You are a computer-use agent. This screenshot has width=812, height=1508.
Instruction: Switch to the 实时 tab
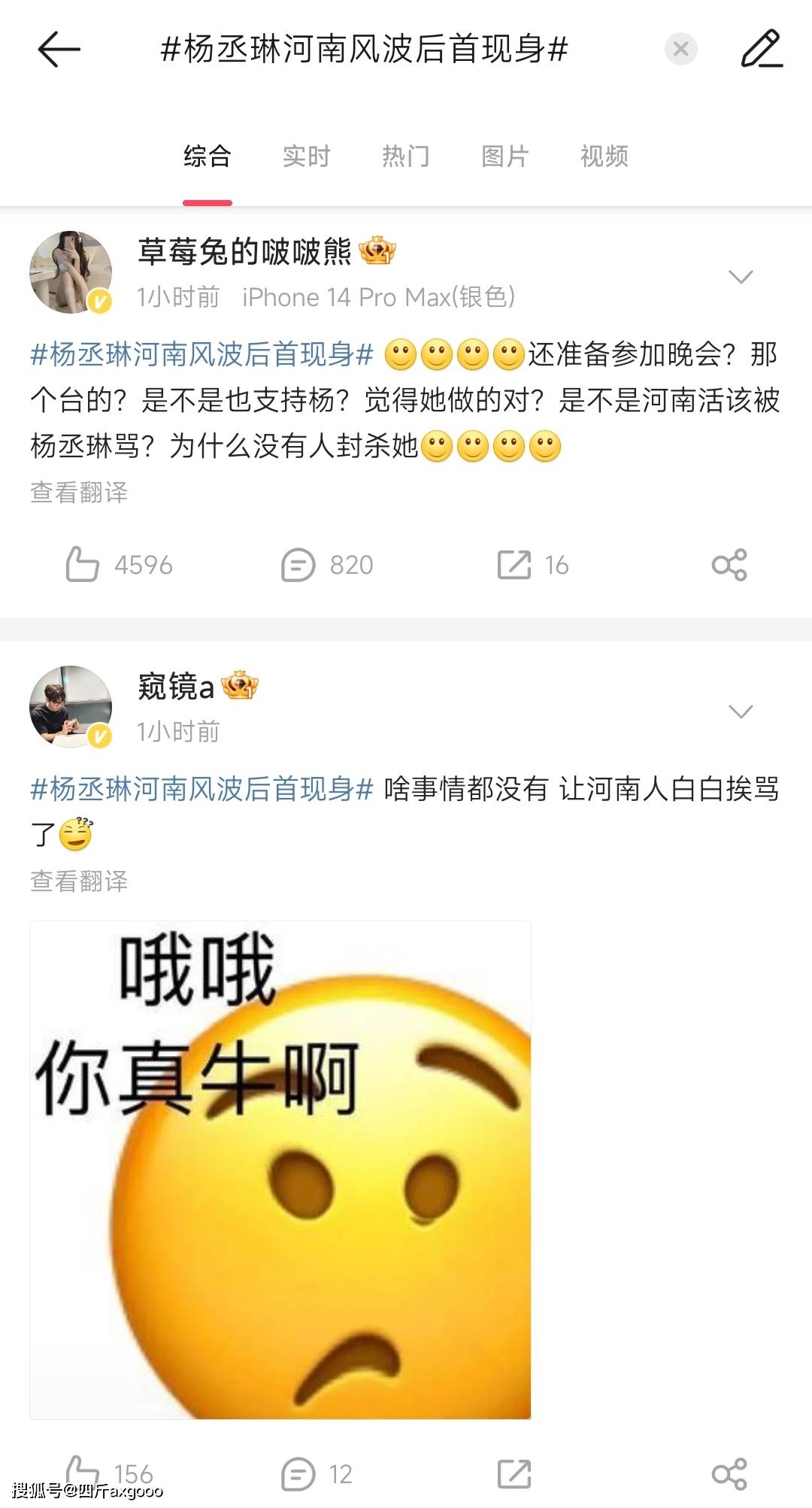(x=306, y=156)
